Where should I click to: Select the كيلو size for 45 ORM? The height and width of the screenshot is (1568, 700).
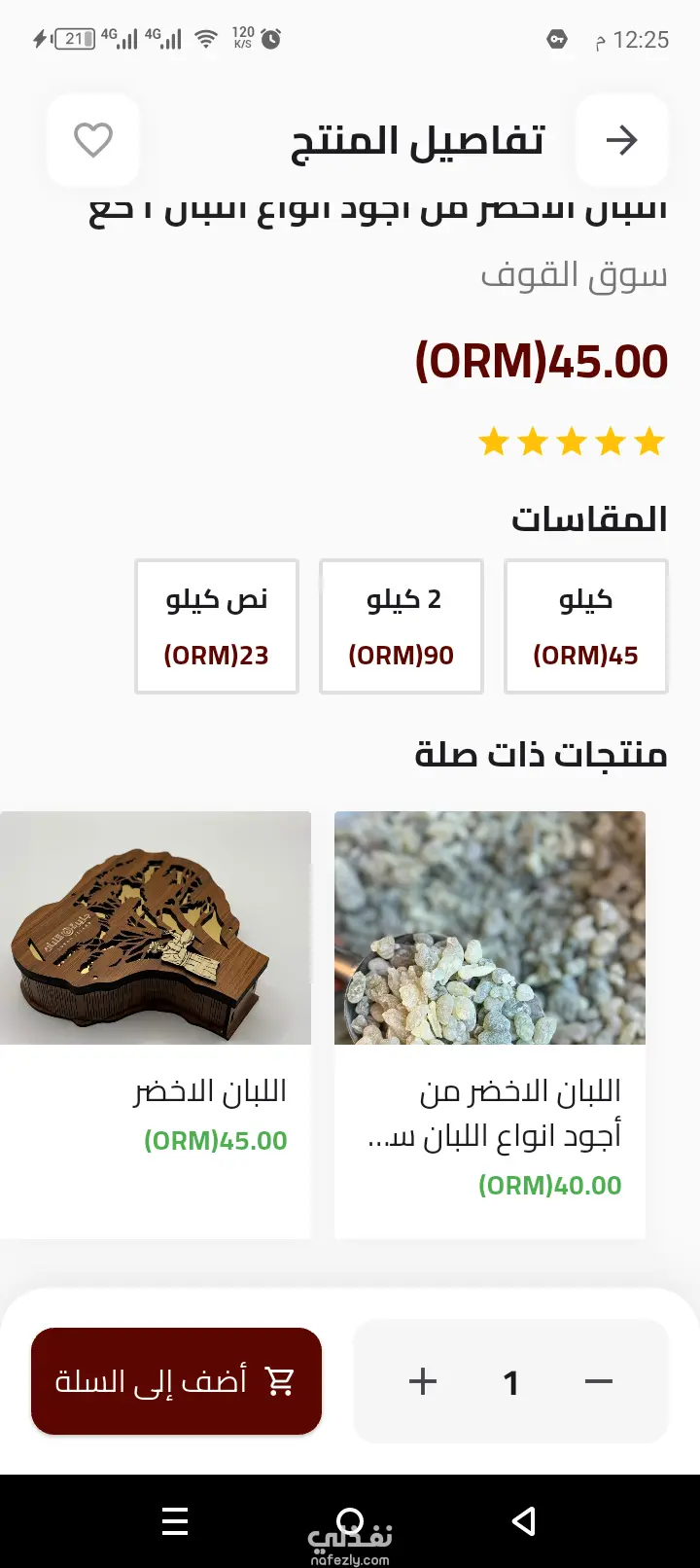tap(585, 626)
